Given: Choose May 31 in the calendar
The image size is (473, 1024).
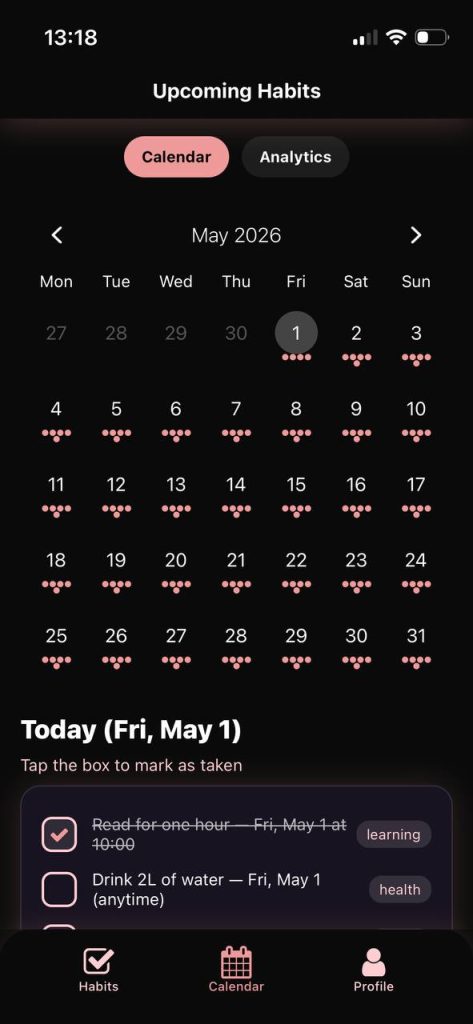Looking at the screenshot, I should point(416,643).
